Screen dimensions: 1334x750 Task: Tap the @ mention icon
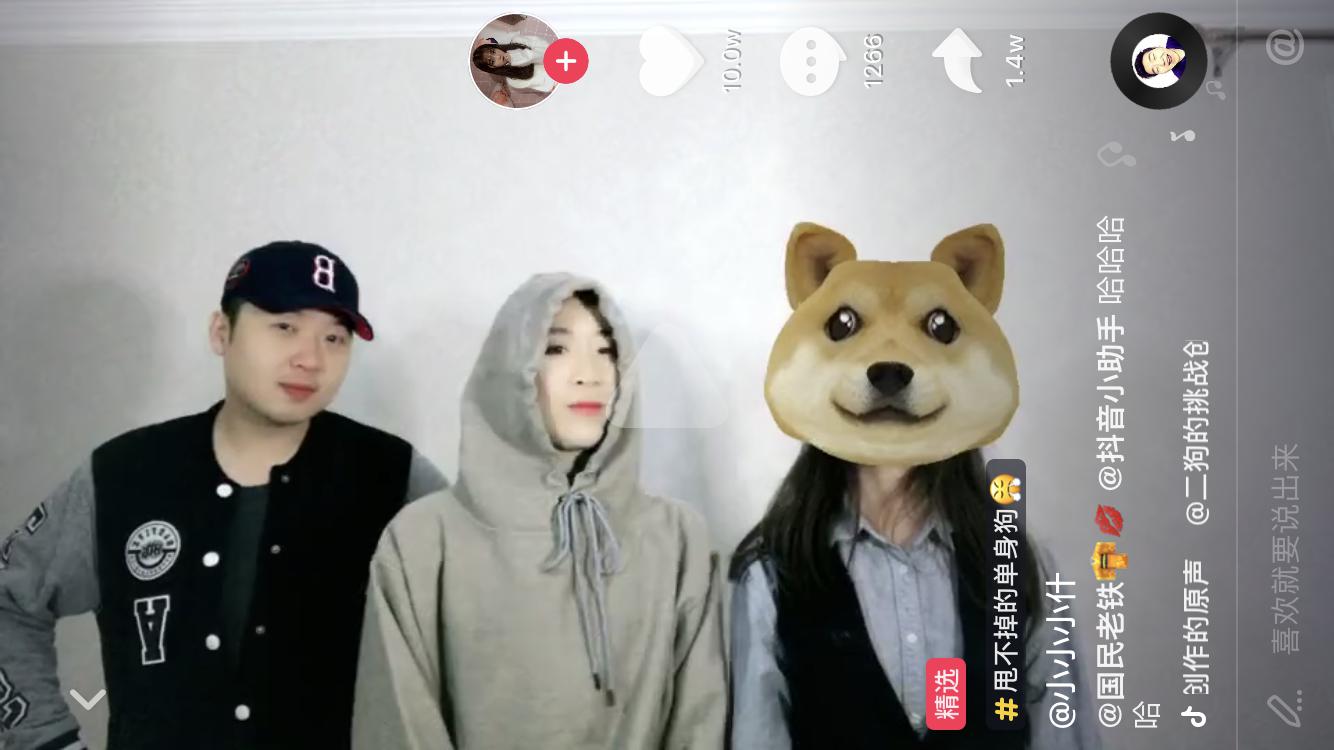tap(1286, 46)
